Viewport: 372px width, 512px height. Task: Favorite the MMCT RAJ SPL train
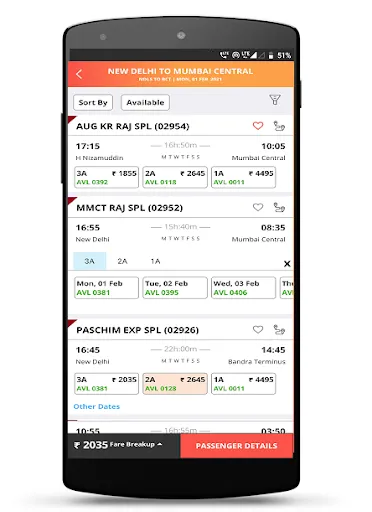point(258,207)
